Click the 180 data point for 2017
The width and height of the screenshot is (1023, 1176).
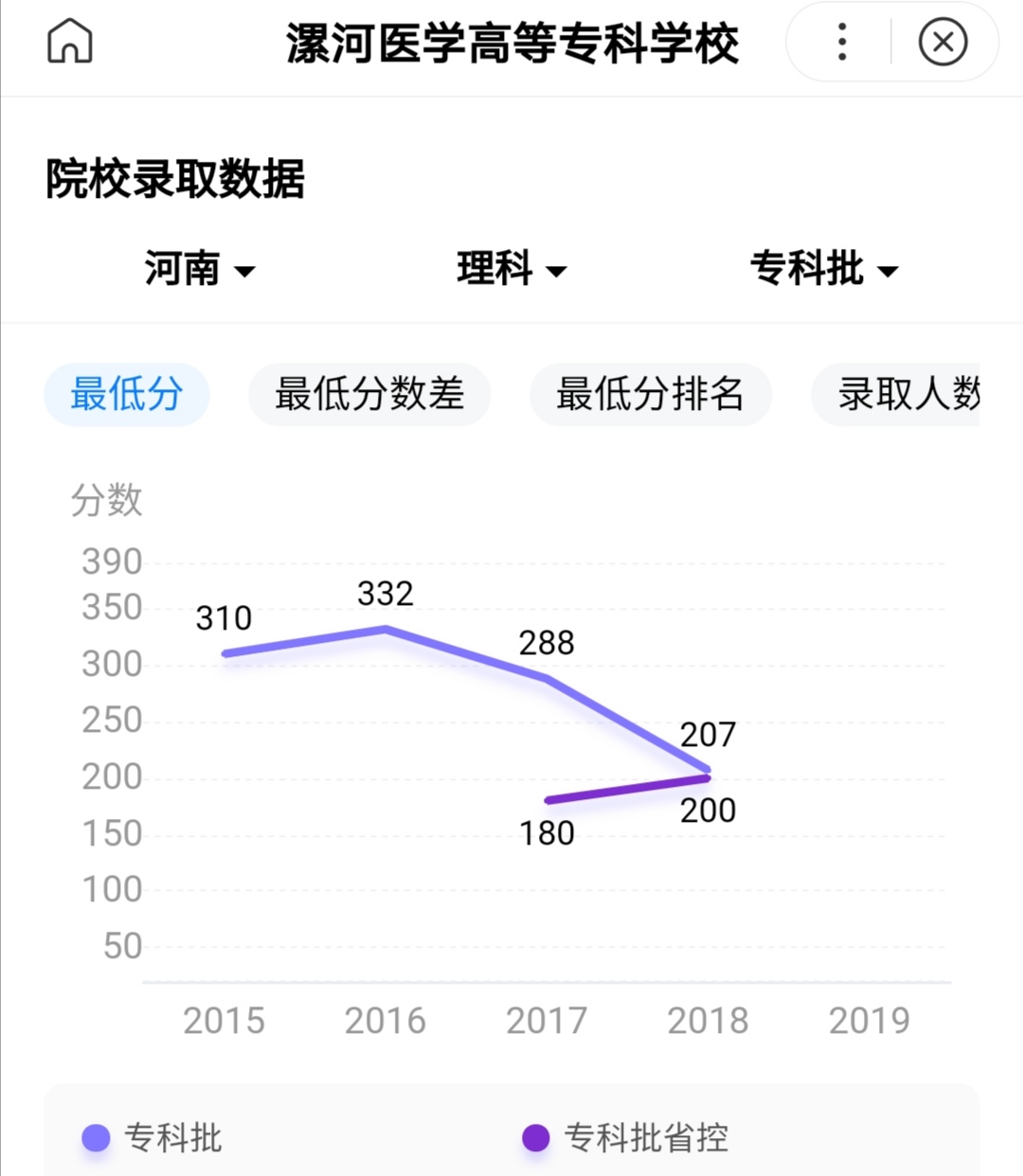click(x=547, y=801)
